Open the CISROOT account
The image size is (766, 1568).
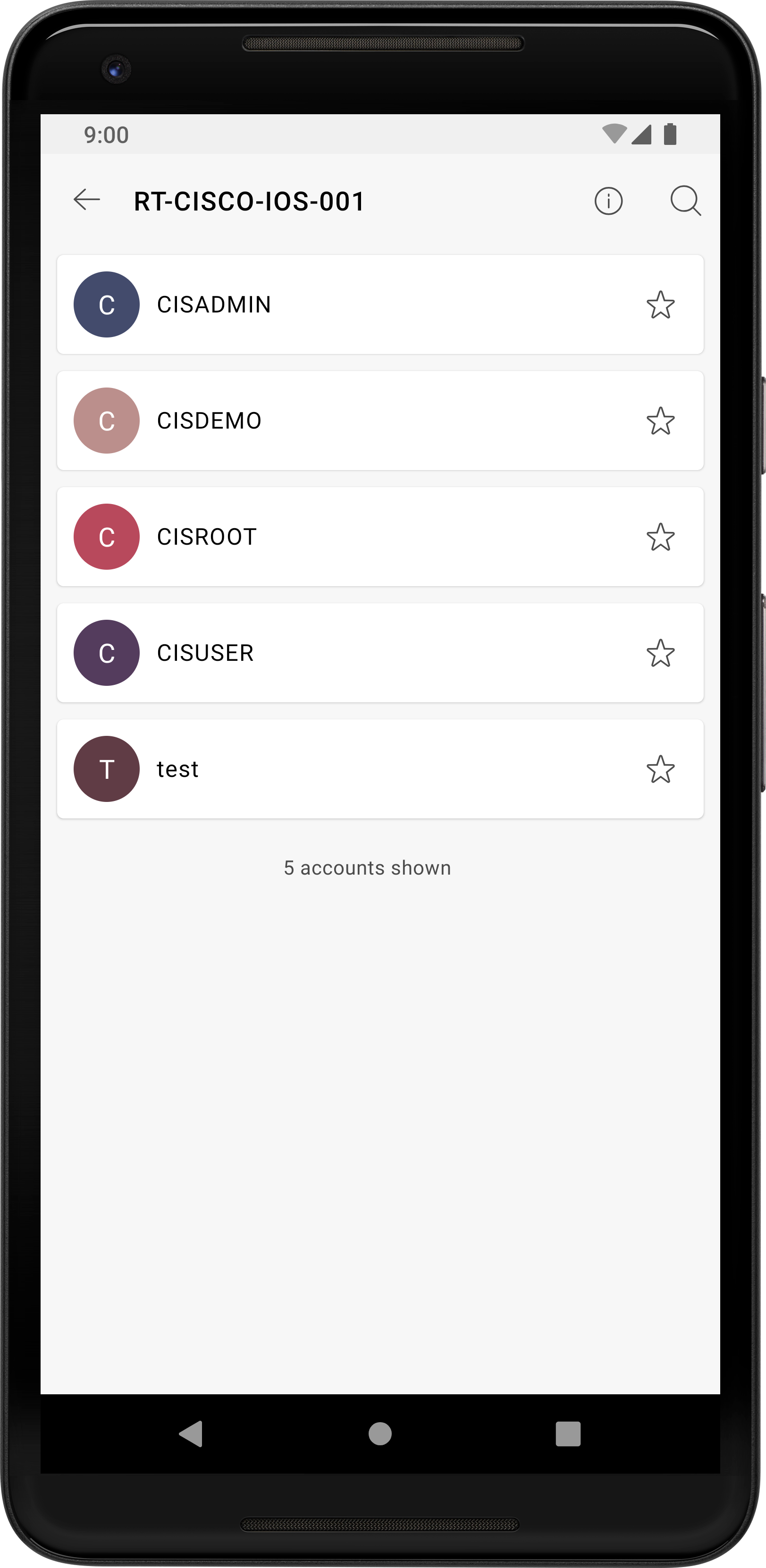341,537
